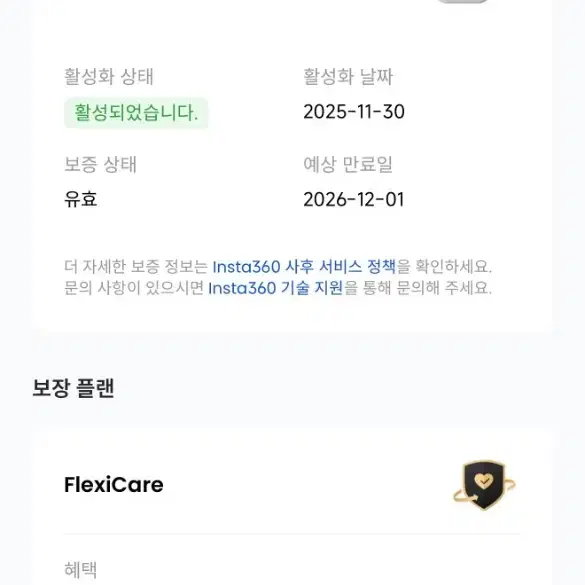Open the FlexiCare plan card
Image resolution: width=585 pixels, height=585 pixels.
(x=292, y=484)
